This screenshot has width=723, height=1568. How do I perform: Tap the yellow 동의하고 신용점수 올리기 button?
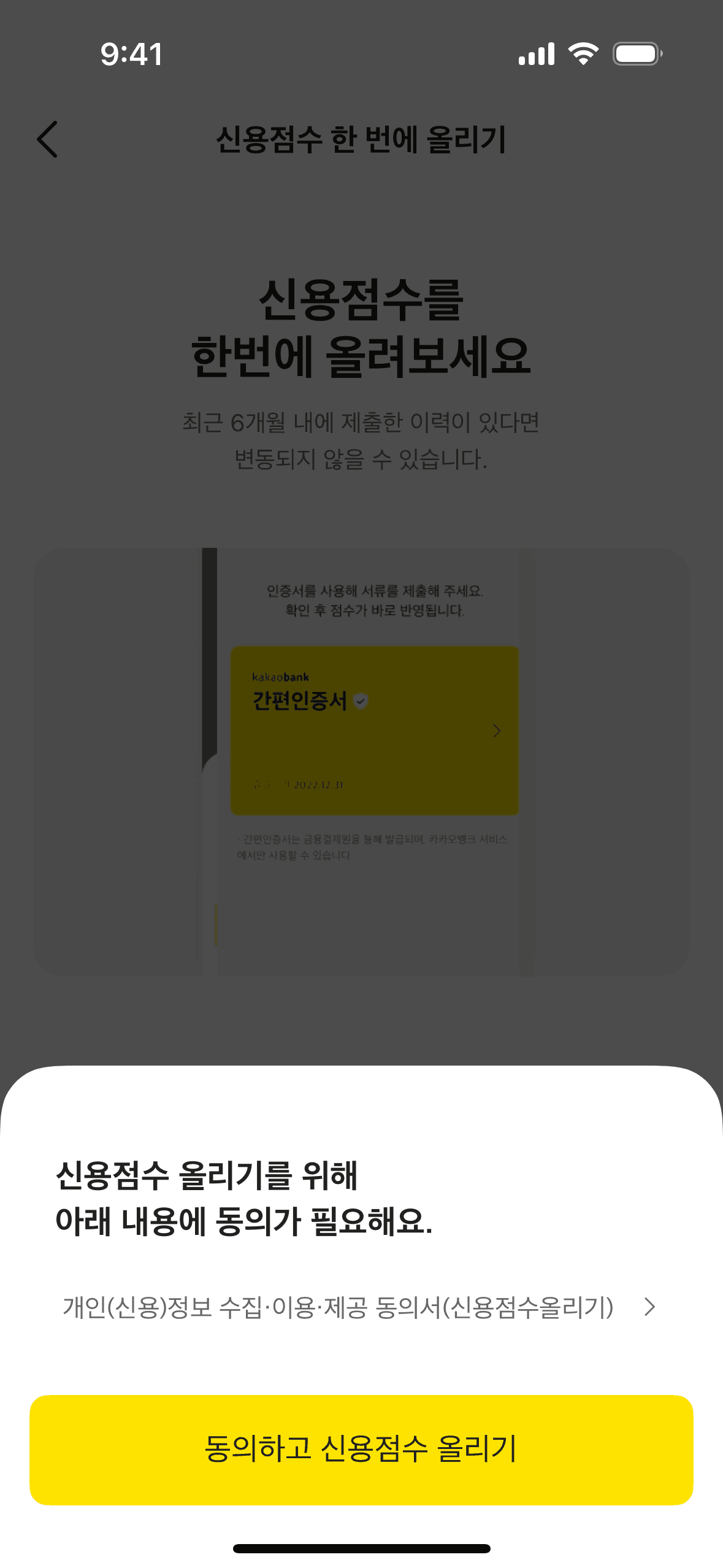[361, 1450]
